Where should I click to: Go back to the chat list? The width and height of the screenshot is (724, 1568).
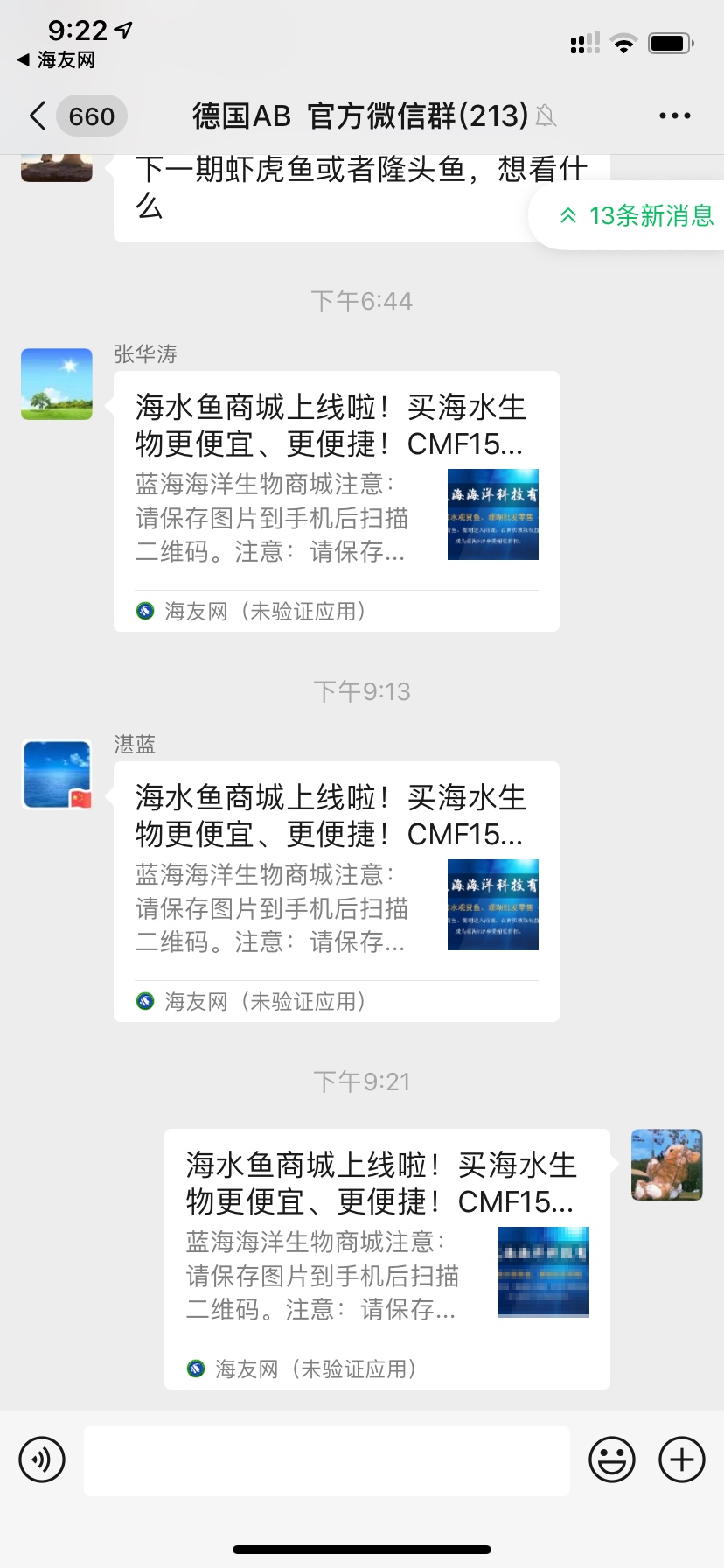38,115
